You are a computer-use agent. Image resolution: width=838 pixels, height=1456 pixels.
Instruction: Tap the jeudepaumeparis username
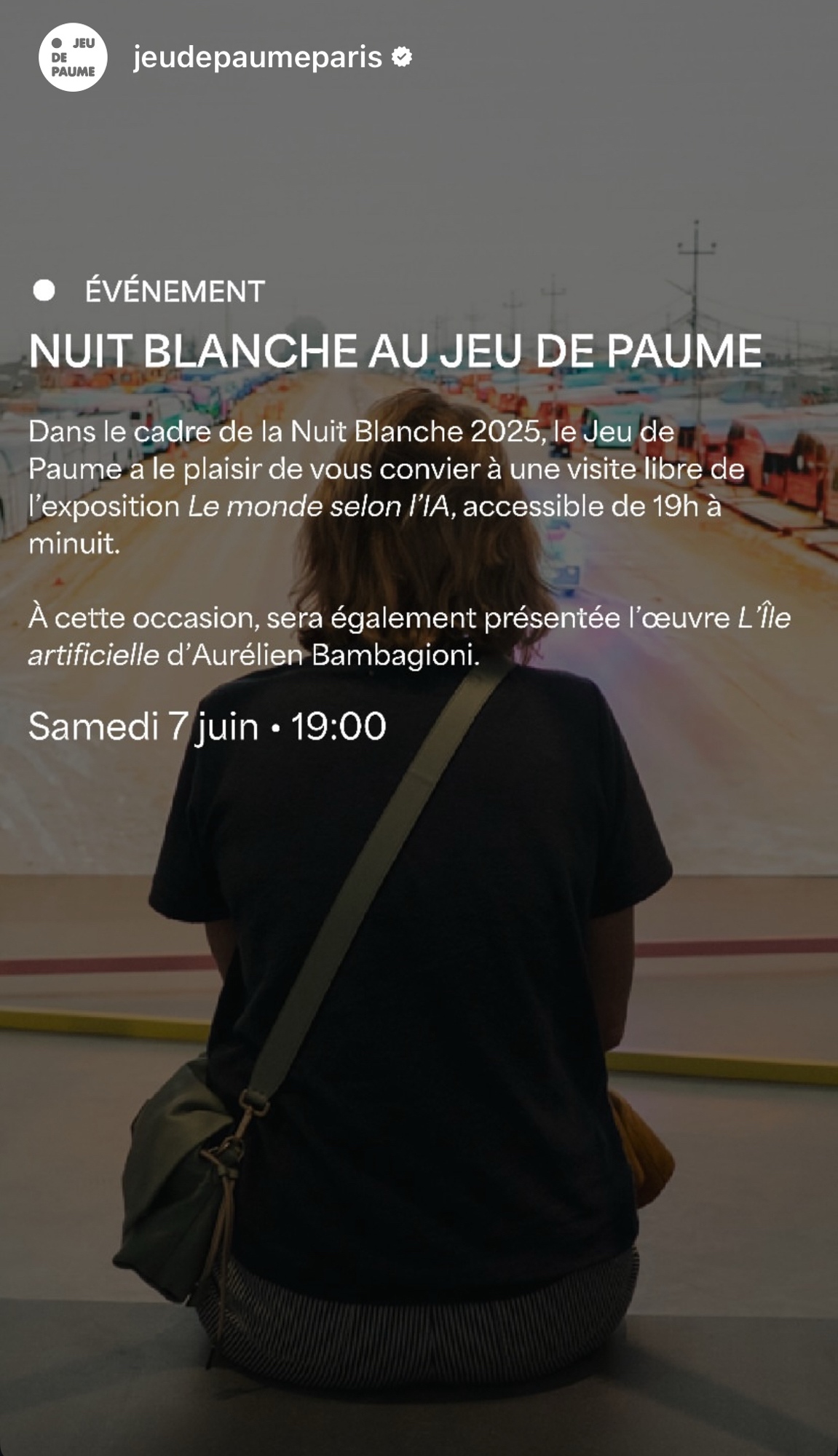click(x=257, y=57)
